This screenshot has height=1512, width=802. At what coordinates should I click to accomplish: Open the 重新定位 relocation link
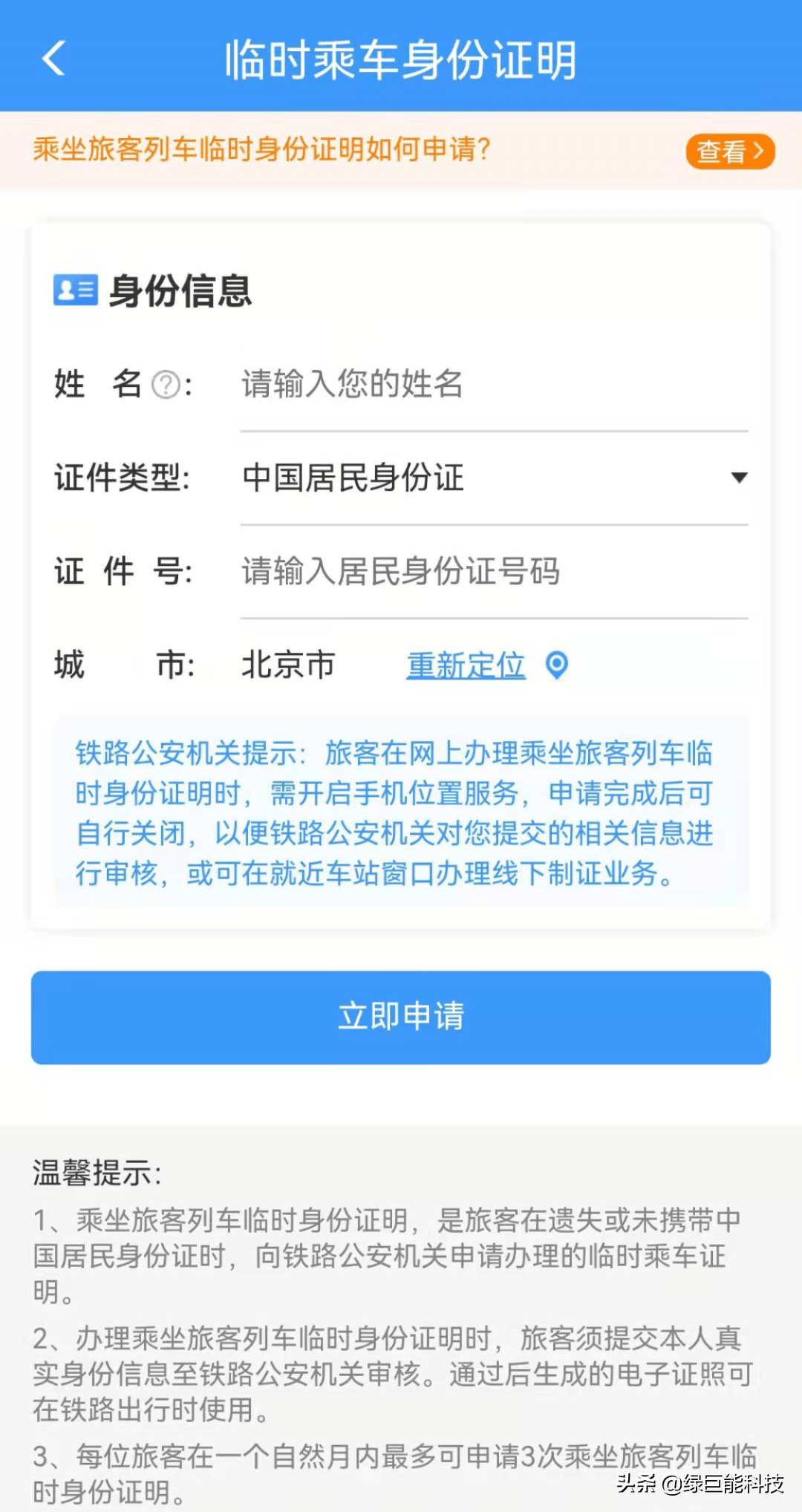[466, 665]
